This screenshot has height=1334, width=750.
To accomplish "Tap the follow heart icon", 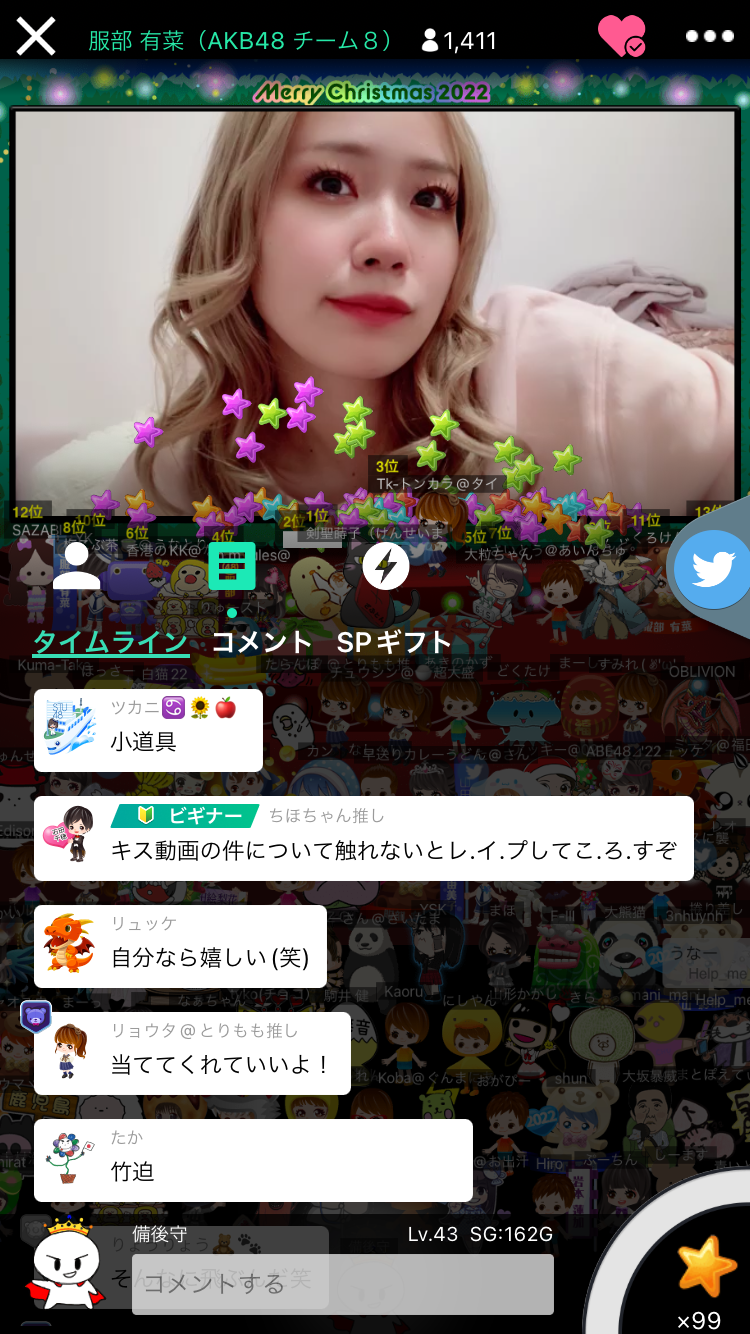I will pos(621,36).
